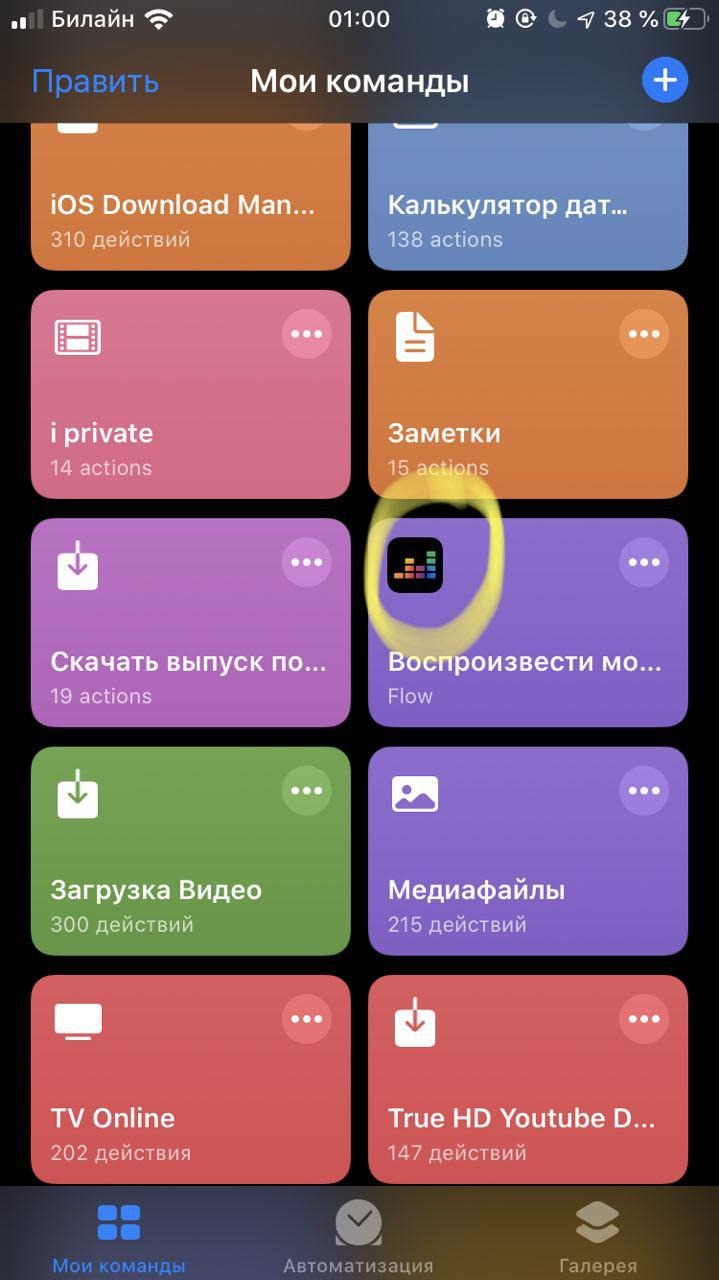The height and width of the screenshot is (1280, 719).
Task: Open the more options for i private
Action: tap(306, 334)
